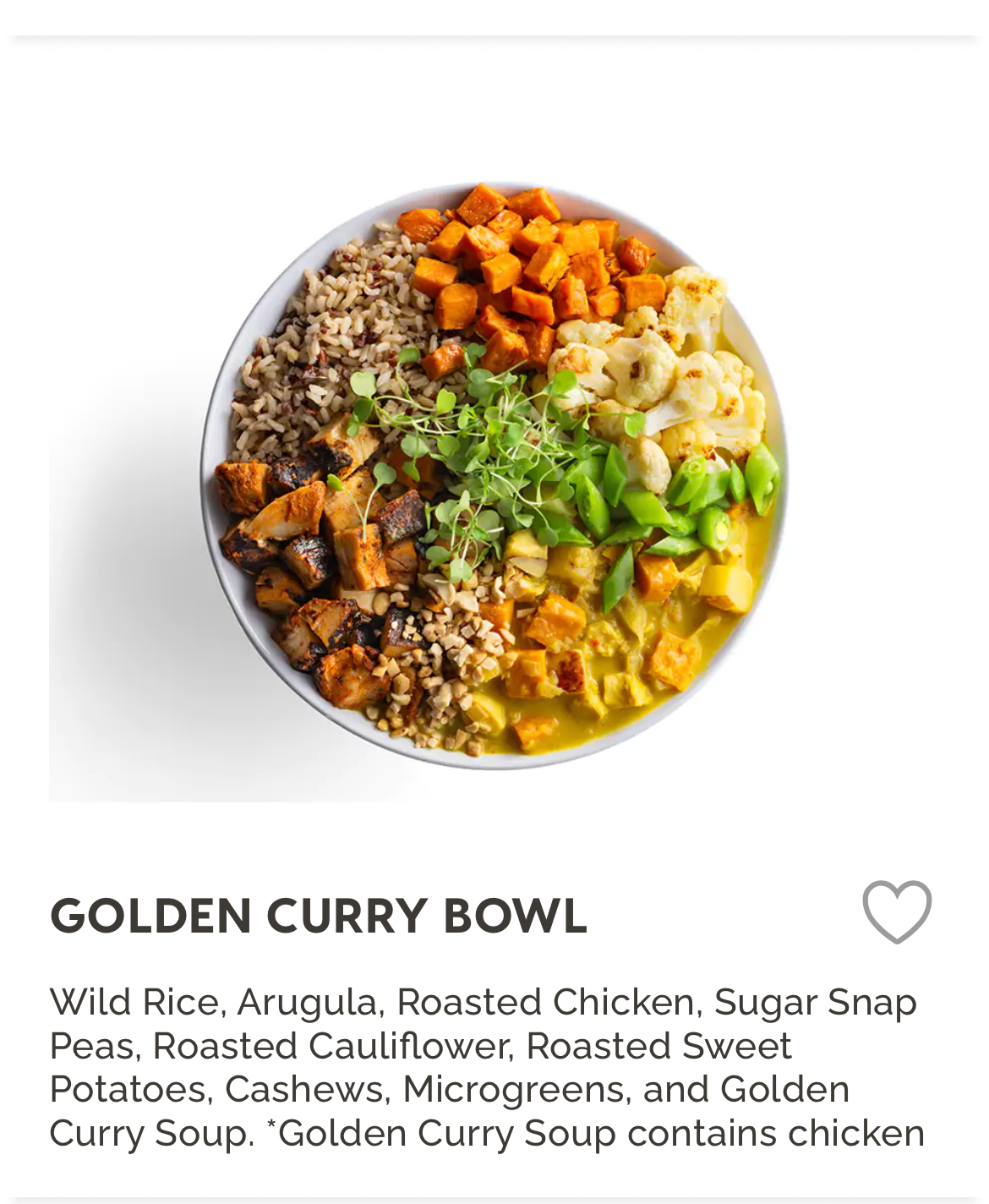The height and width of the screenshot is (1204, 989).
Task: Favorite the Golden Curry Bowl with the heart
Action: [x=896, y=911]
